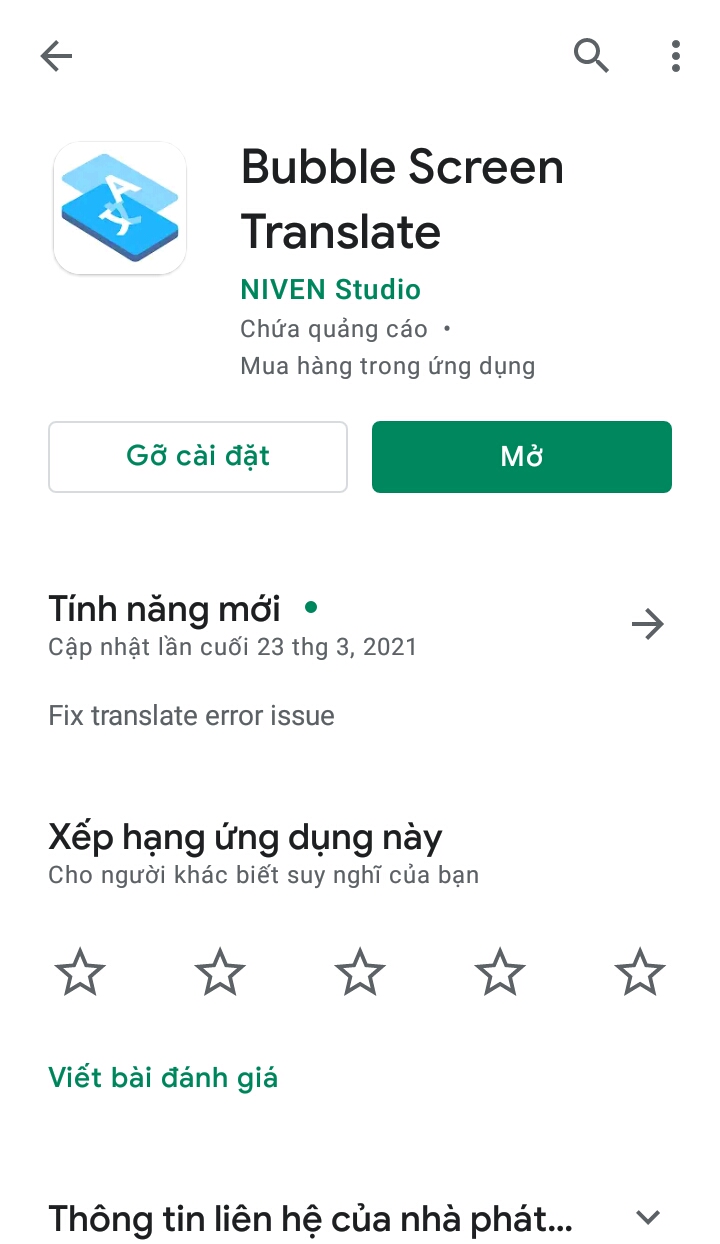Screen dimensions: 720x1244
Task: Give the app three stars
Action: pos(360,972)
